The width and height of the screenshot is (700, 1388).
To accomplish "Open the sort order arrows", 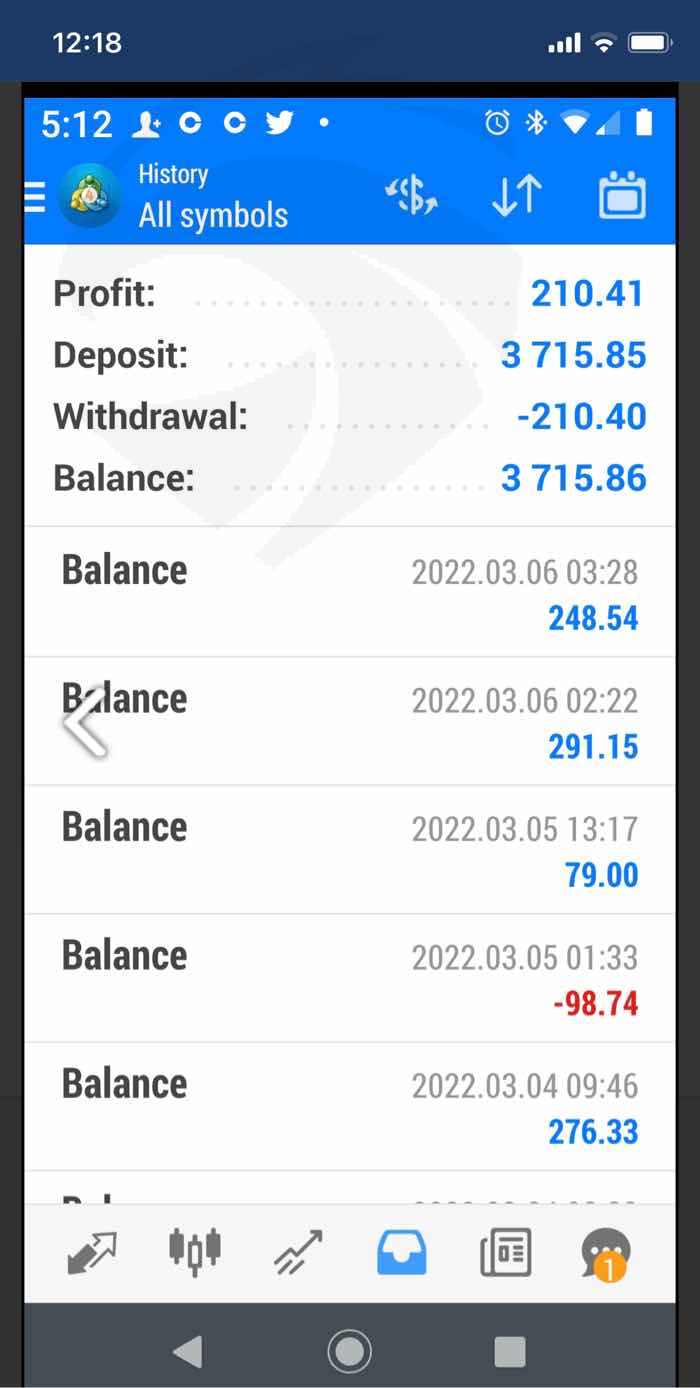I will point(516,196).
